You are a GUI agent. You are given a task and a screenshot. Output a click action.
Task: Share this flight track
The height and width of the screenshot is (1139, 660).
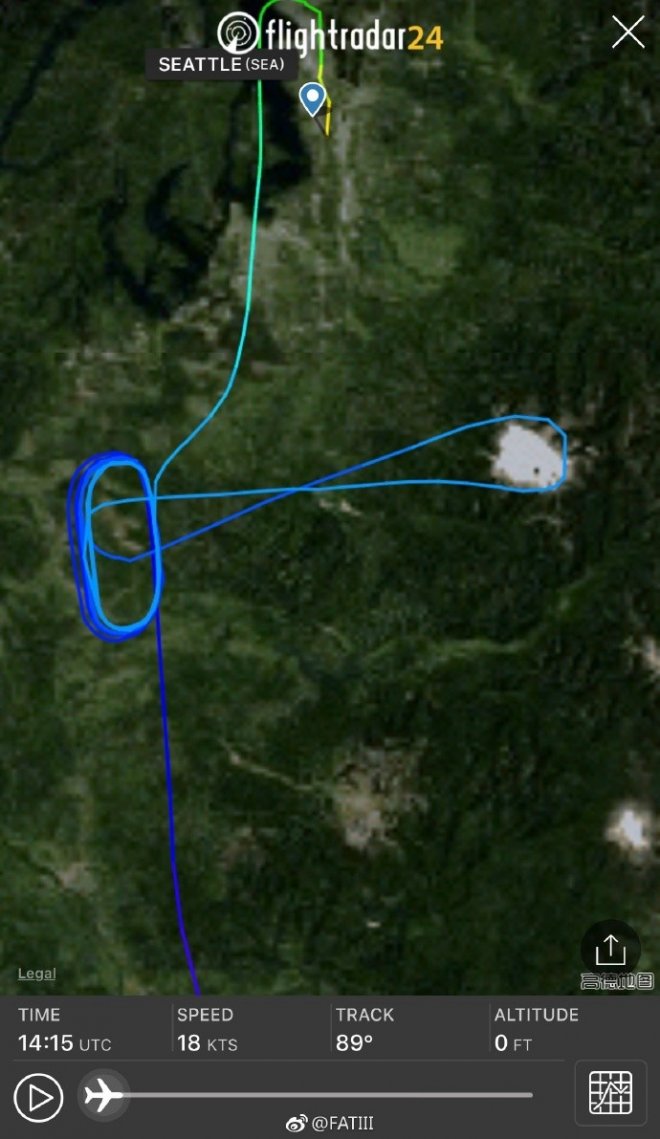(x=610, y=949)
